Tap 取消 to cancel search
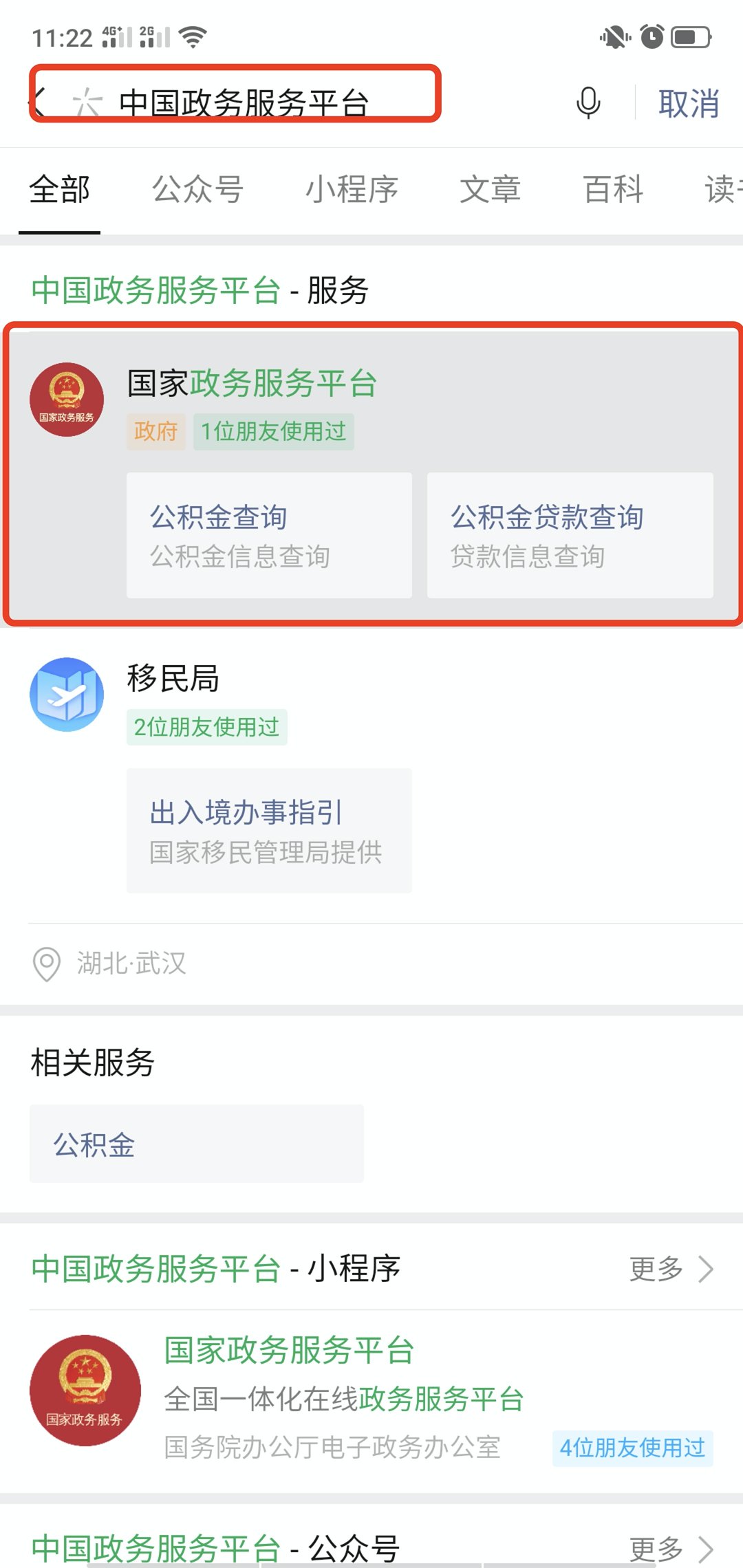 point(688,103)
